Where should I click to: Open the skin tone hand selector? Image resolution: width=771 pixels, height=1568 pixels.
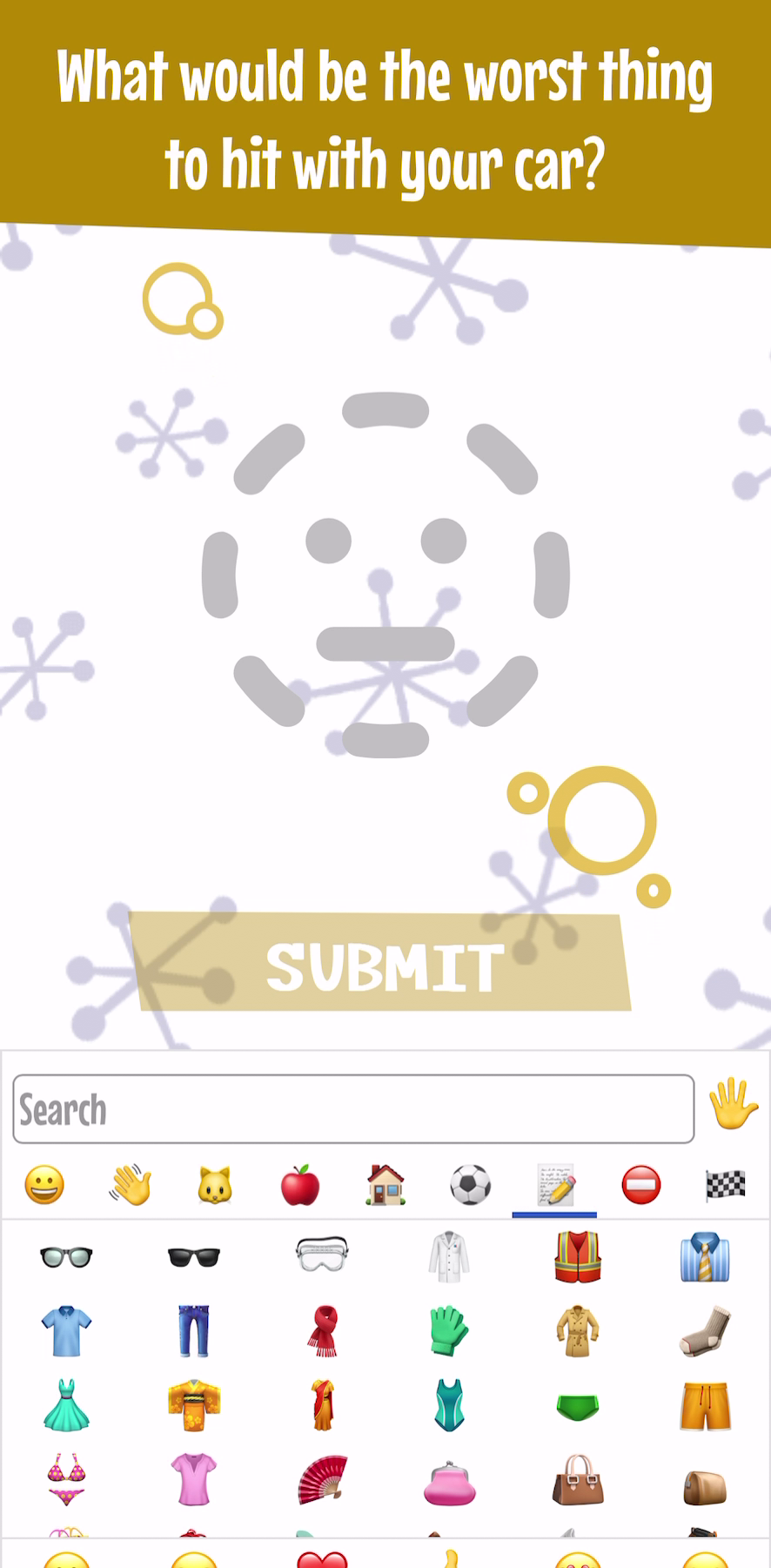coord(733,1105)
